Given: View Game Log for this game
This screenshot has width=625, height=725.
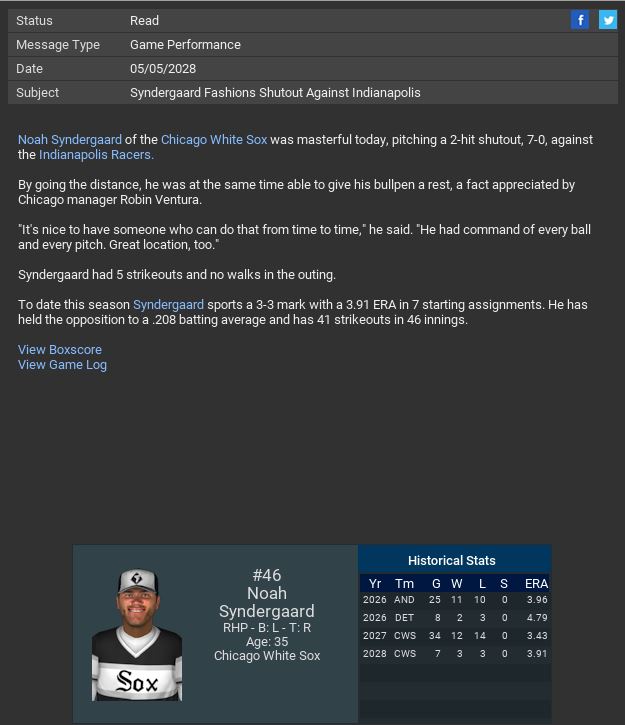Looking at the screenshot, I should click(x=62, y=365).
